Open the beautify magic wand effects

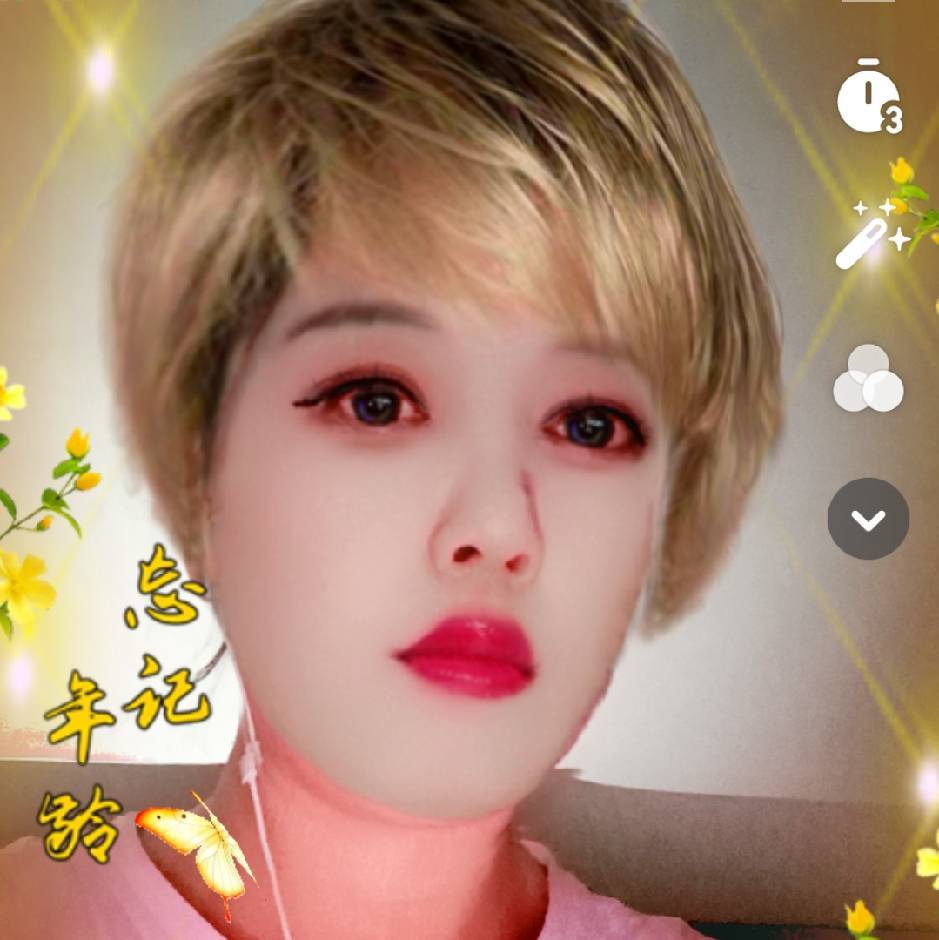pyautogui.click(x=868, y=236)
